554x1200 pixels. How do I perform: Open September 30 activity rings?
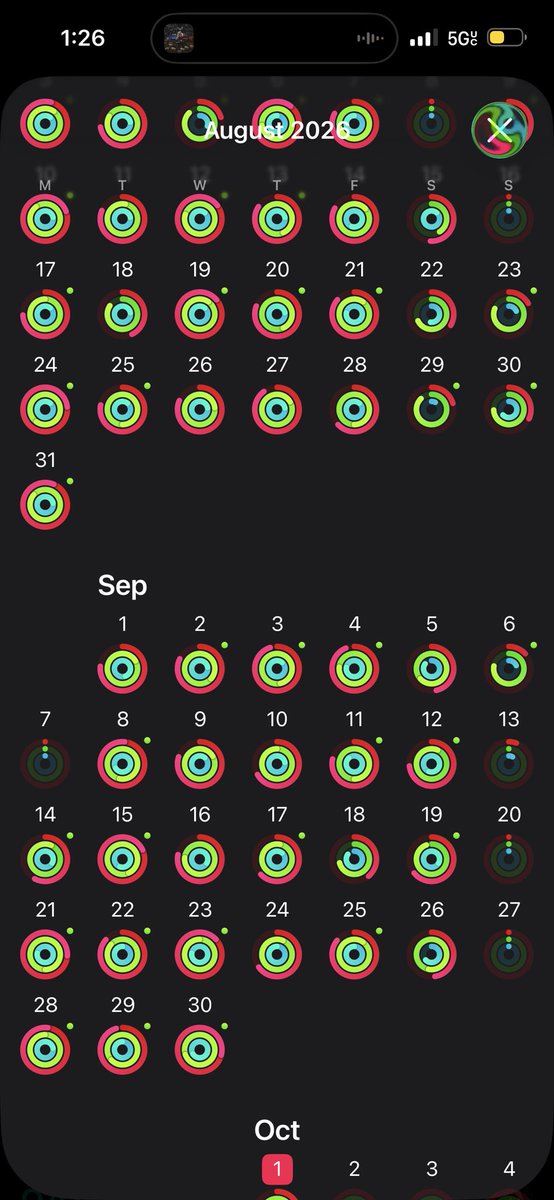[200, 1049]
